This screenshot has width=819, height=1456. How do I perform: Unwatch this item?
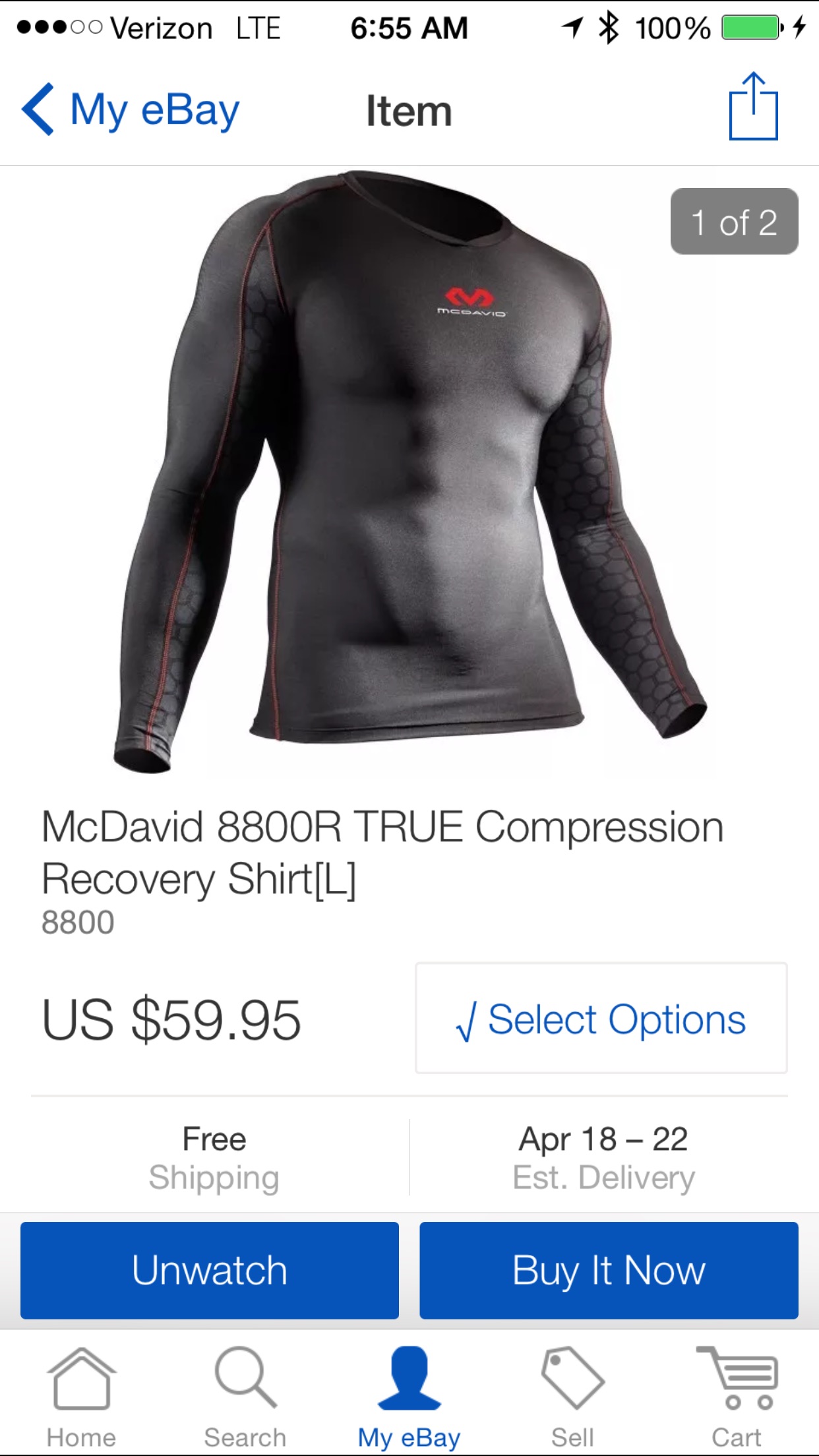210,1270
